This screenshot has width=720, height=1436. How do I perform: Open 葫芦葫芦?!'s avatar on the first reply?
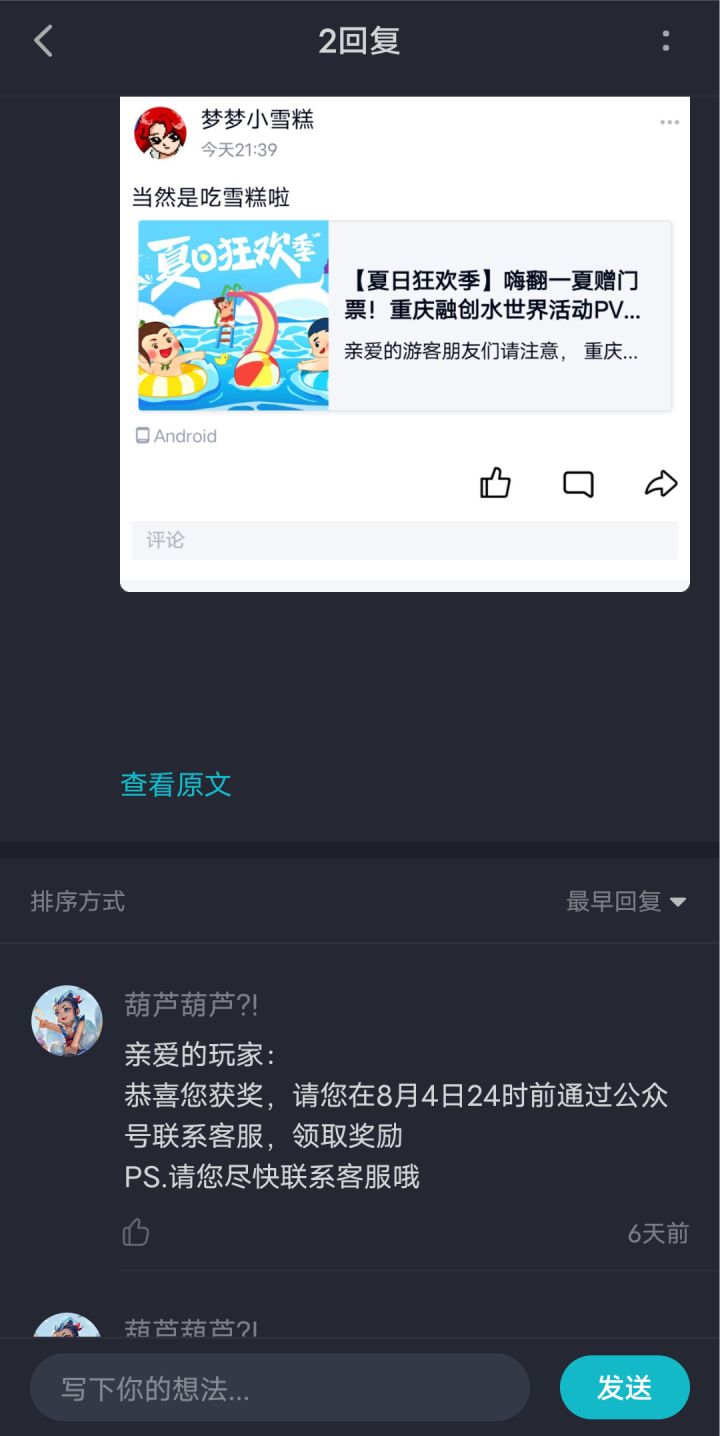(x=67, y=1021)
